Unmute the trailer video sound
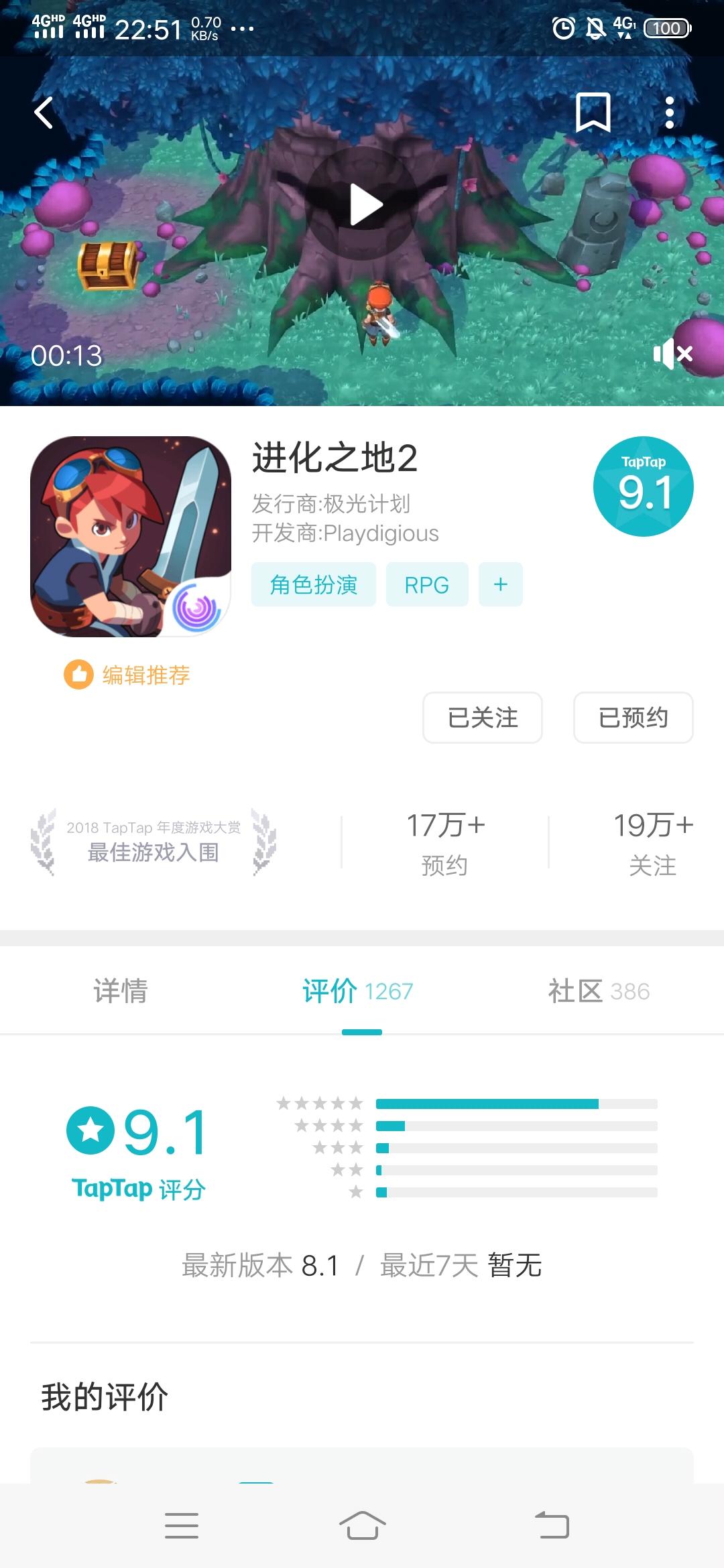The height and width of the screenshot is (1568, 724). click(x=673, y=353)
